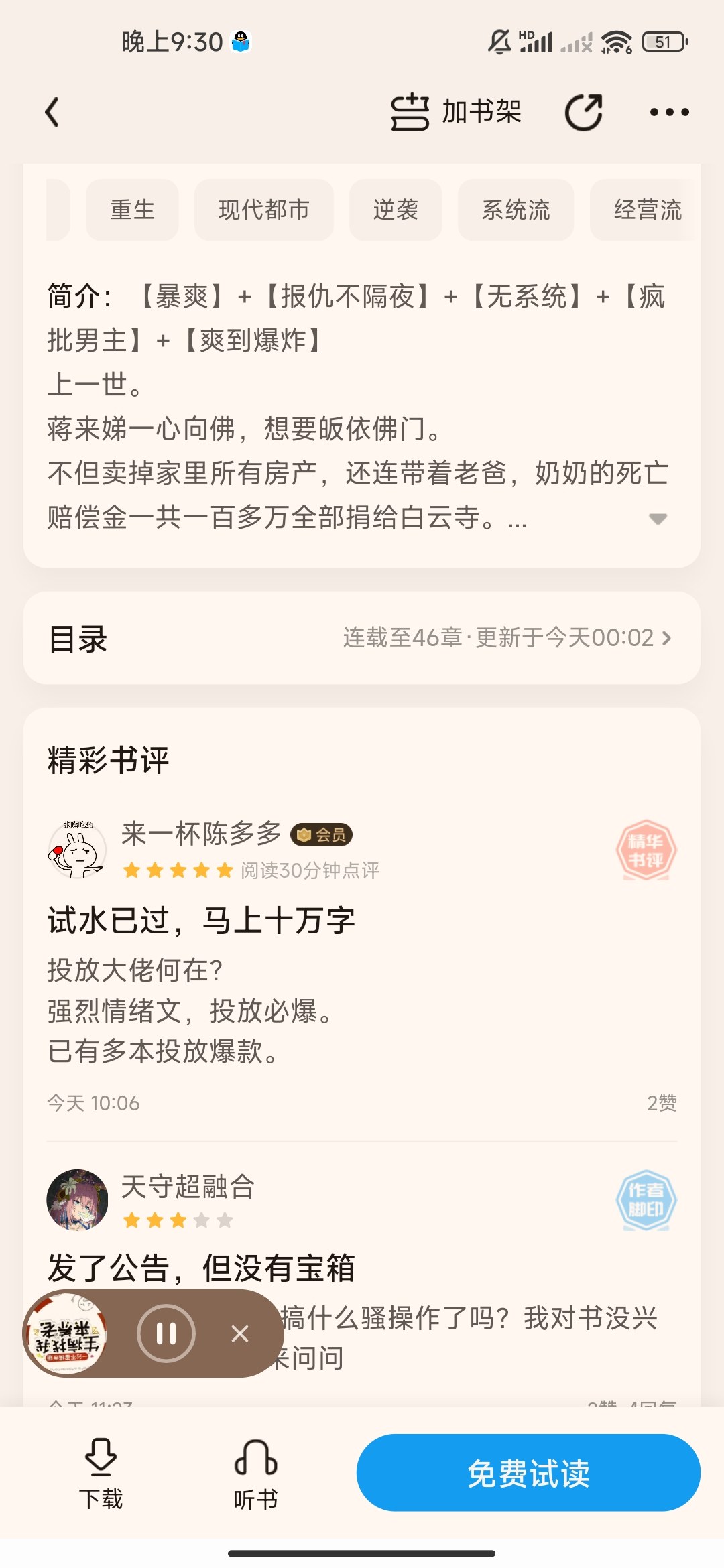The width and height of the screenshot is (724, 1568).
Task: Open 来一杯陈多多's profile avatar
Action: click(x=77, y=850)
